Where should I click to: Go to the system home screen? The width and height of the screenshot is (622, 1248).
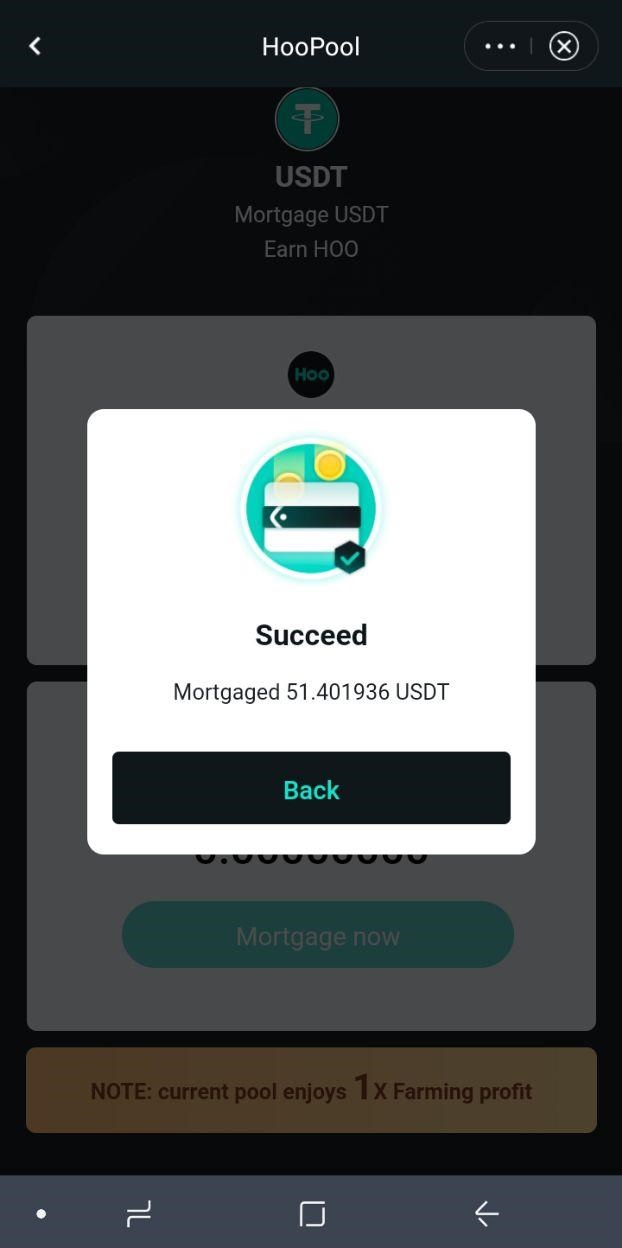click(312, 1214)
